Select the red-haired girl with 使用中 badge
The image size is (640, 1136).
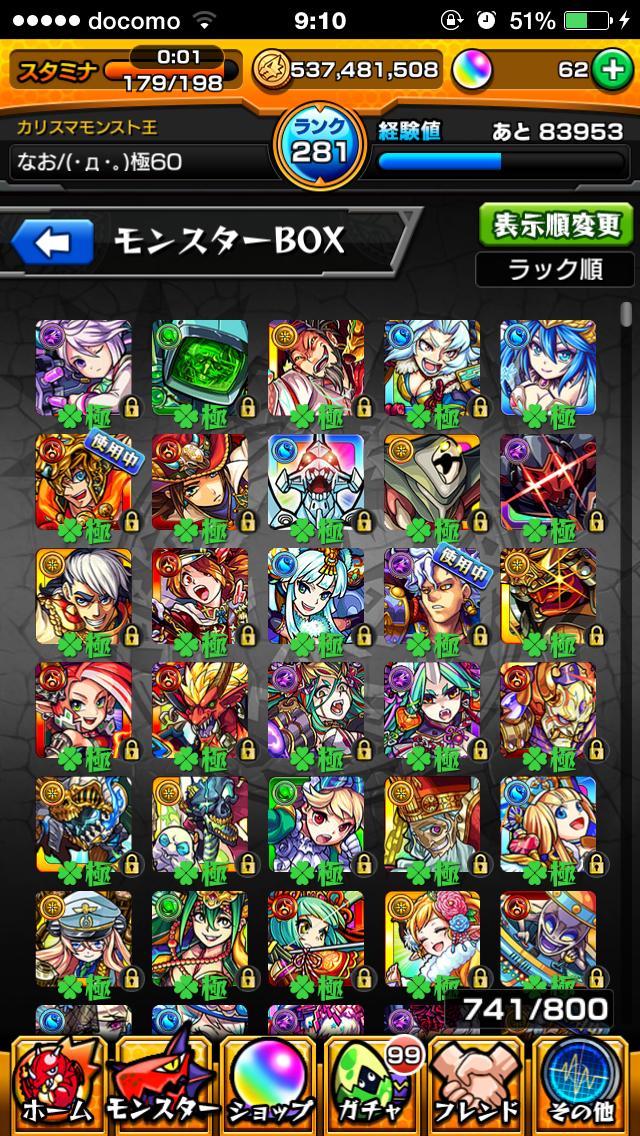(84, 482)
